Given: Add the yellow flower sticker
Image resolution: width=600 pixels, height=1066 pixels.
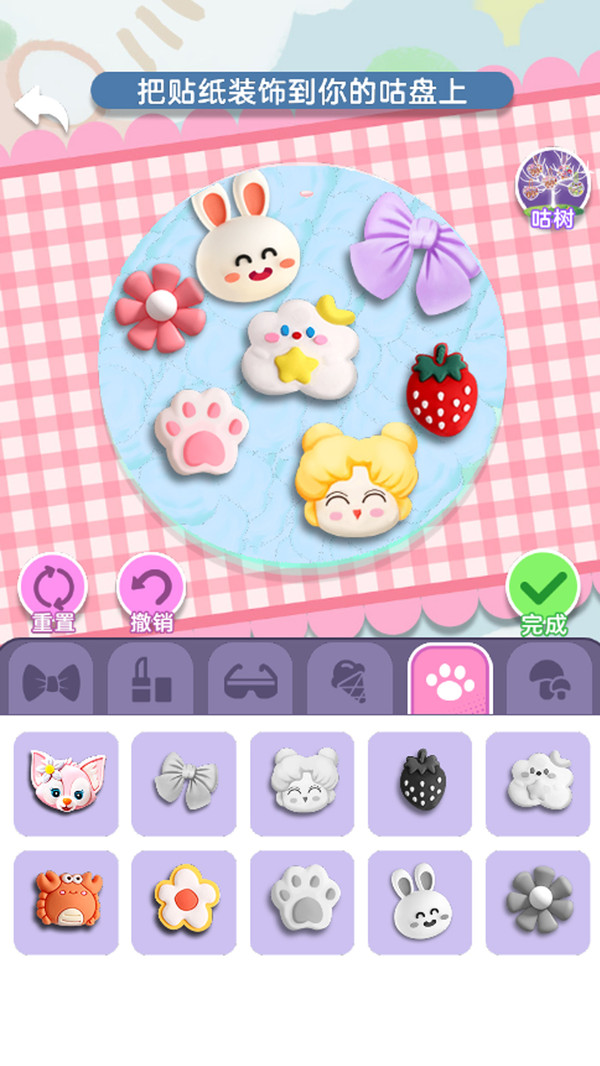Looking at the screenshot, I should 184,901.
